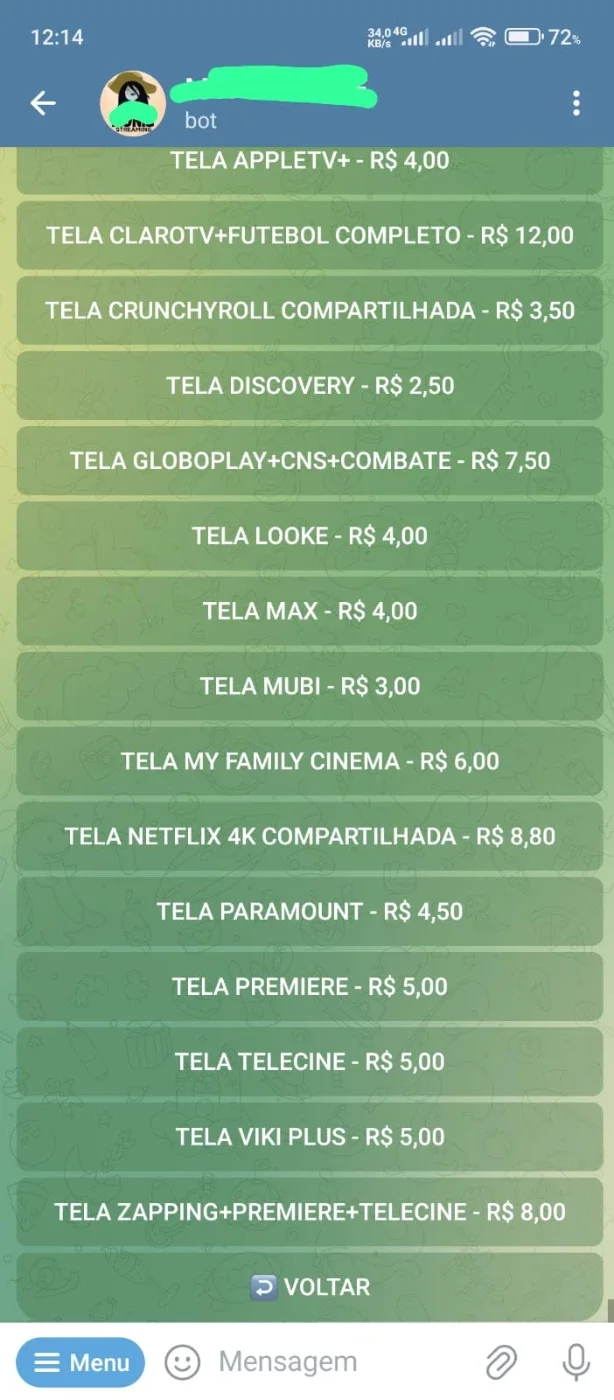The width and height of the screenshot is (614, 1400).
Task: Tap the VOLTAR button
Action: pos(310,1286)
